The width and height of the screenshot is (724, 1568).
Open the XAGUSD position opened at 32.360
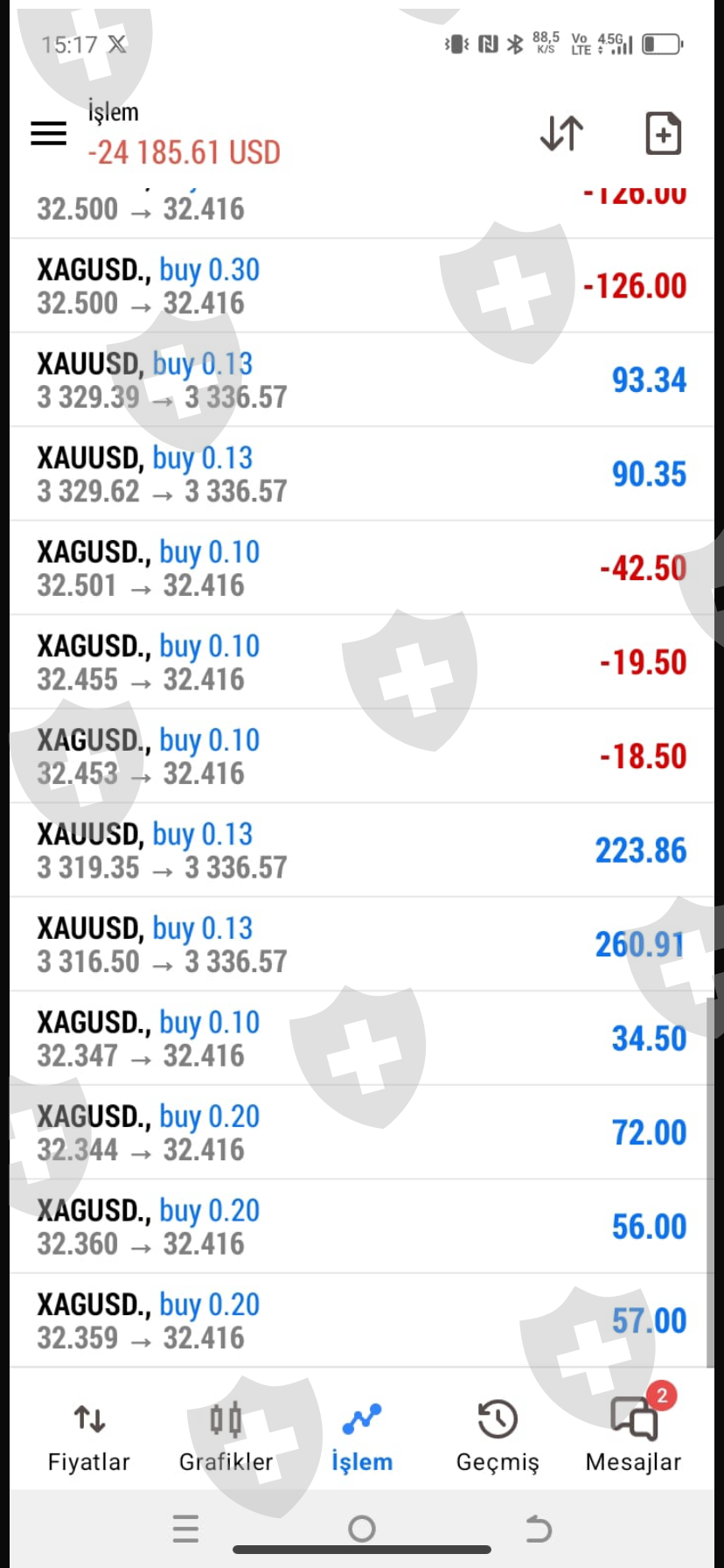(x=362, y=1227)
